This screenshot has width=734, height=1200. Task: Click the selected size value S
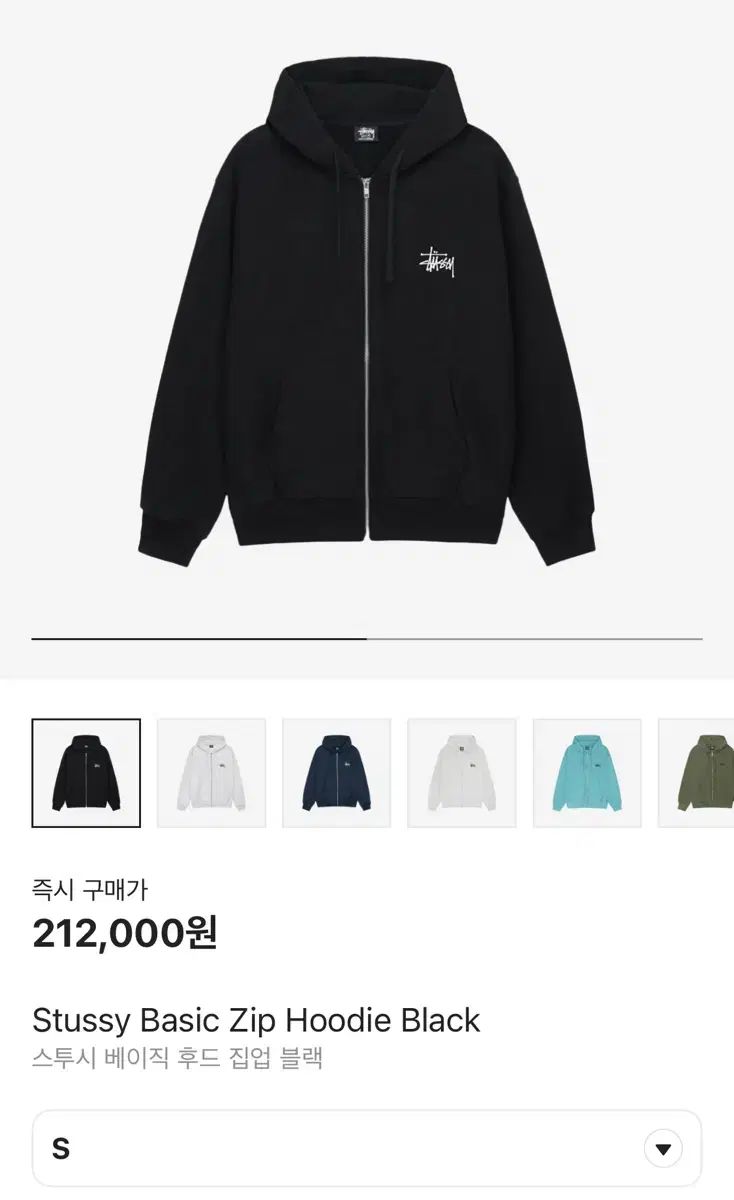pos(62,1148)
